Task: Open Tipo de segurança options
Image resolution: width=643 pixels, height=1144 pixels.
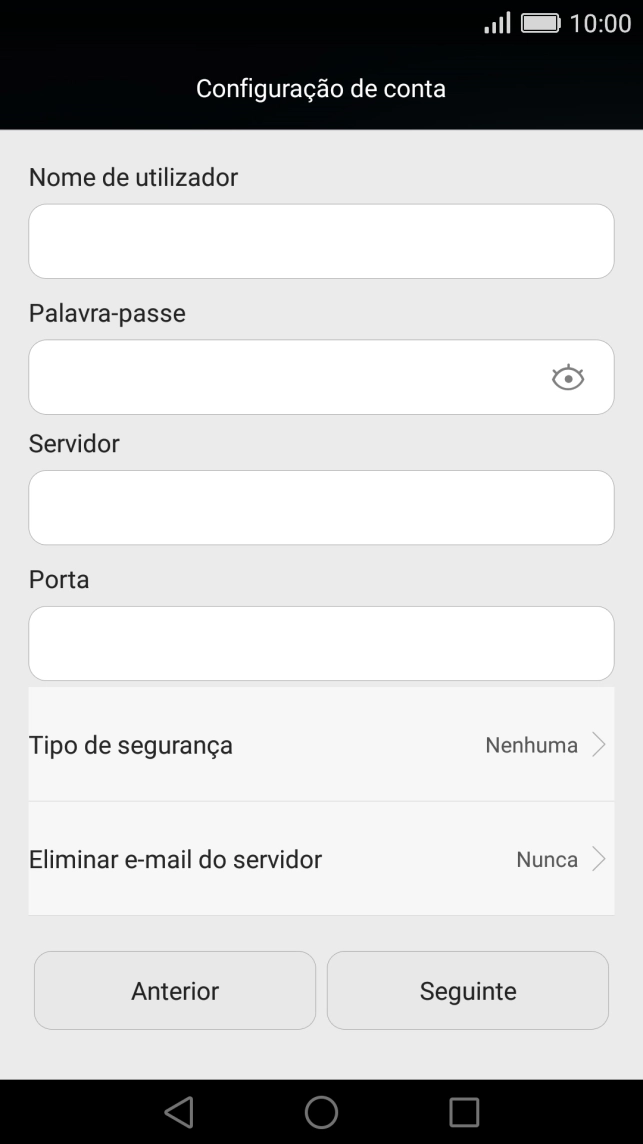Action: [x=321, y=745]
